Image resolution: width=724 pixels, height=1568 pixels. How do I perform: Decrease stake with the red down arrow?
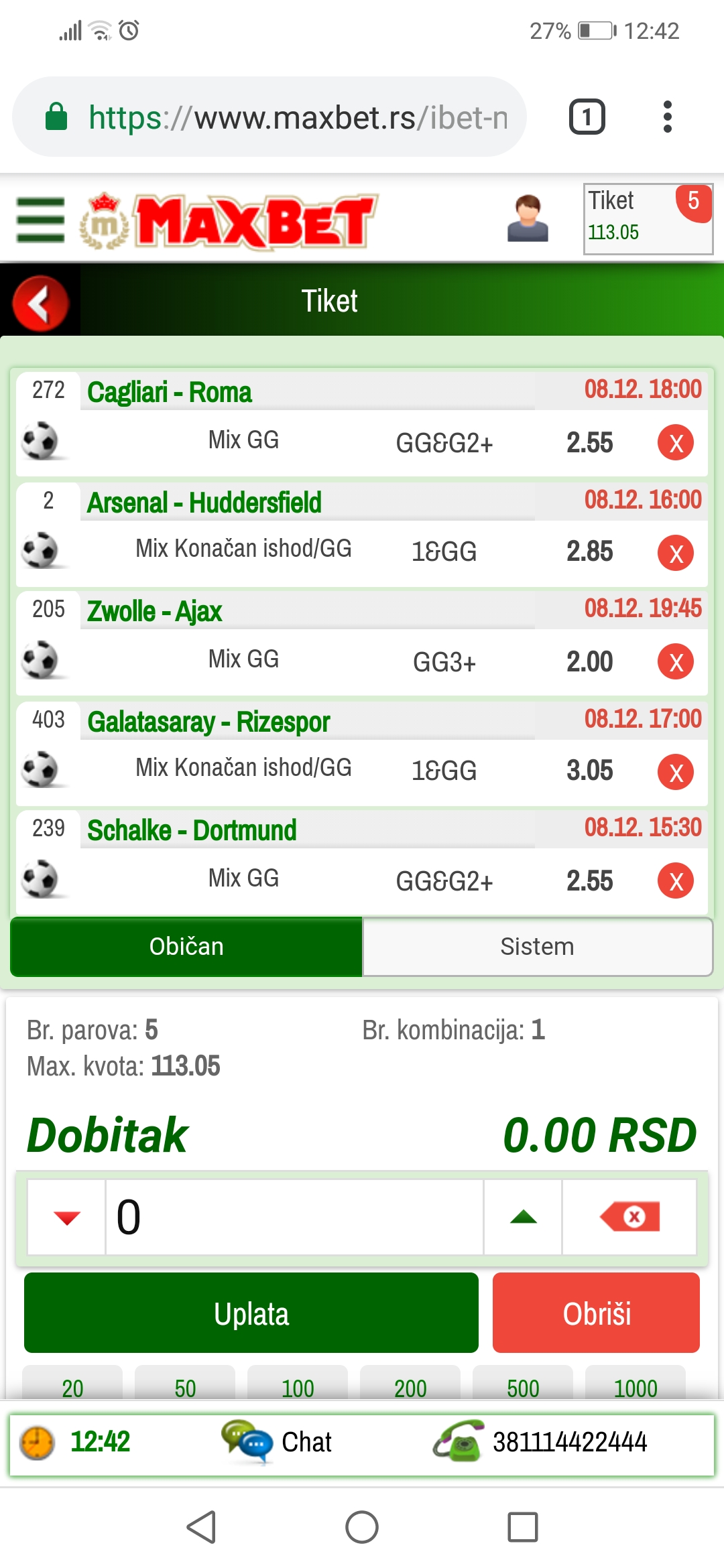tap(66, 1217)
